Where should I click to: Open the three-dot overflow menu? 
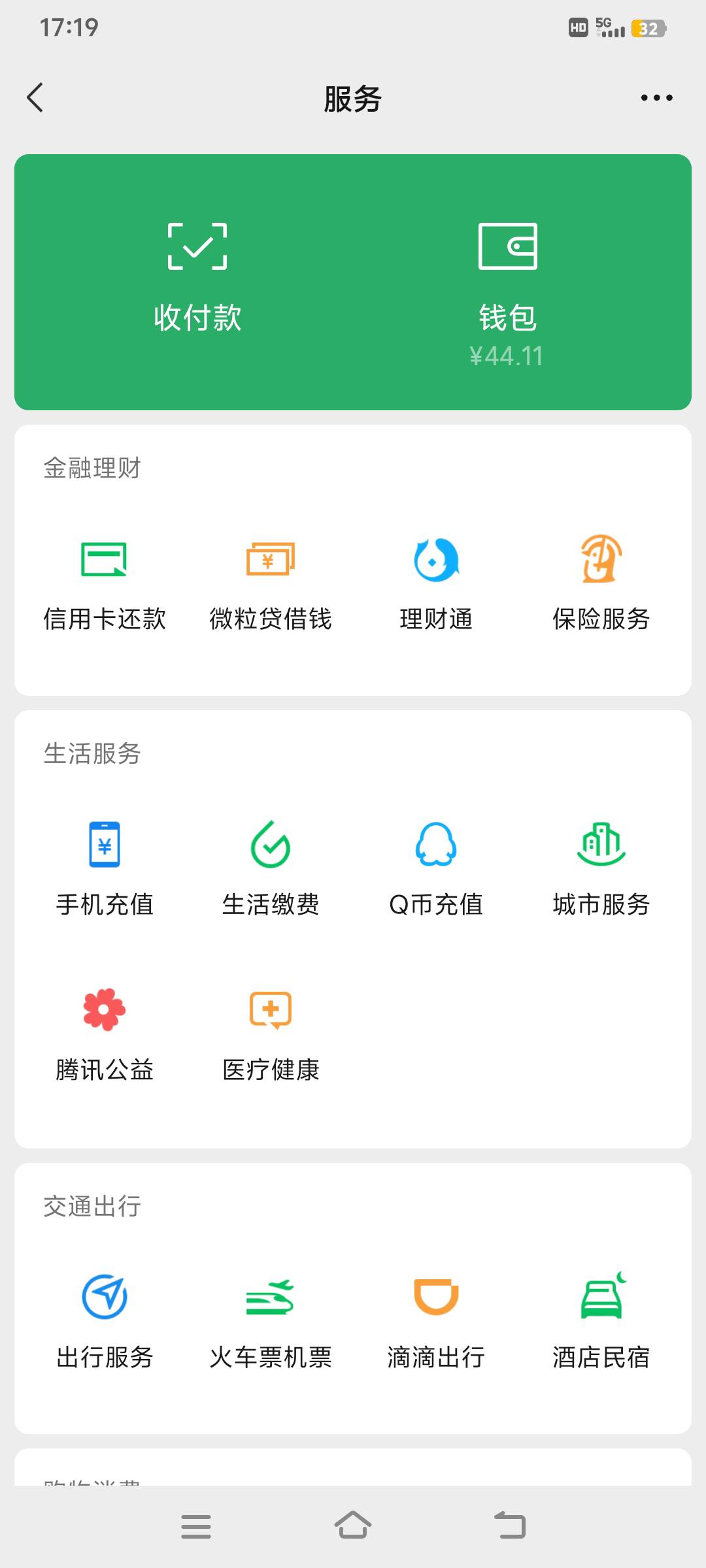point(656,98)
